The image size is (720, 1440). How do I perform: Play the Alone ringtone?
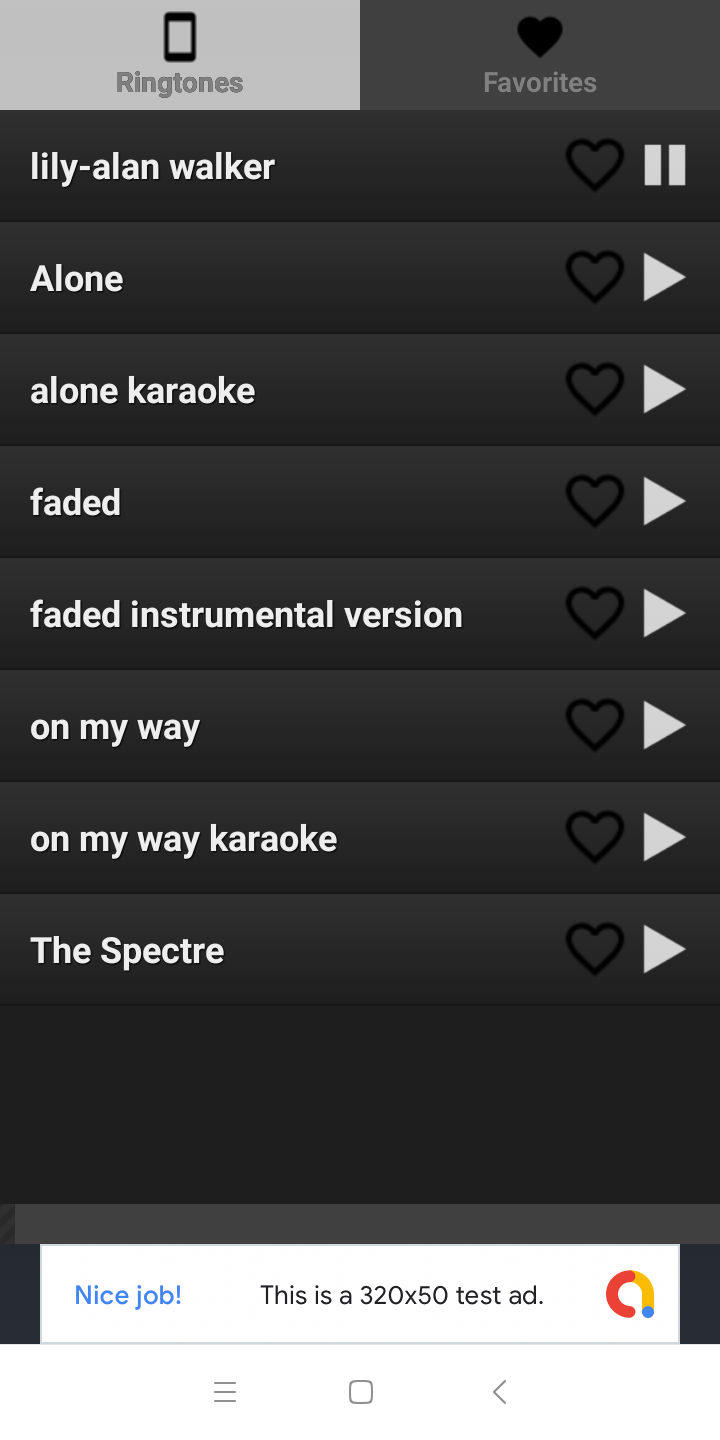click(x=664, y=277)
